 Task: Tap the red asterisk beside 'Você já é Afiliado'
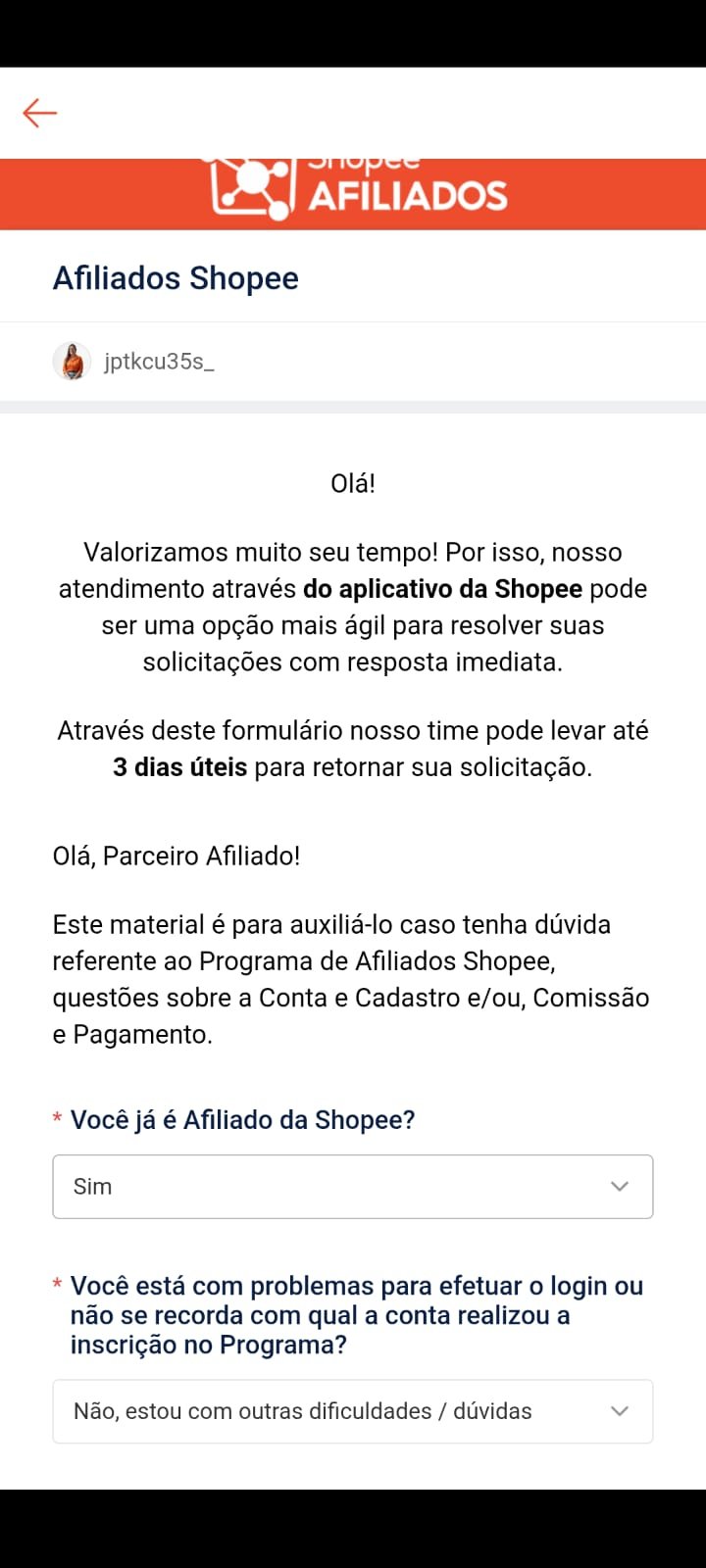click(57, 1118)
